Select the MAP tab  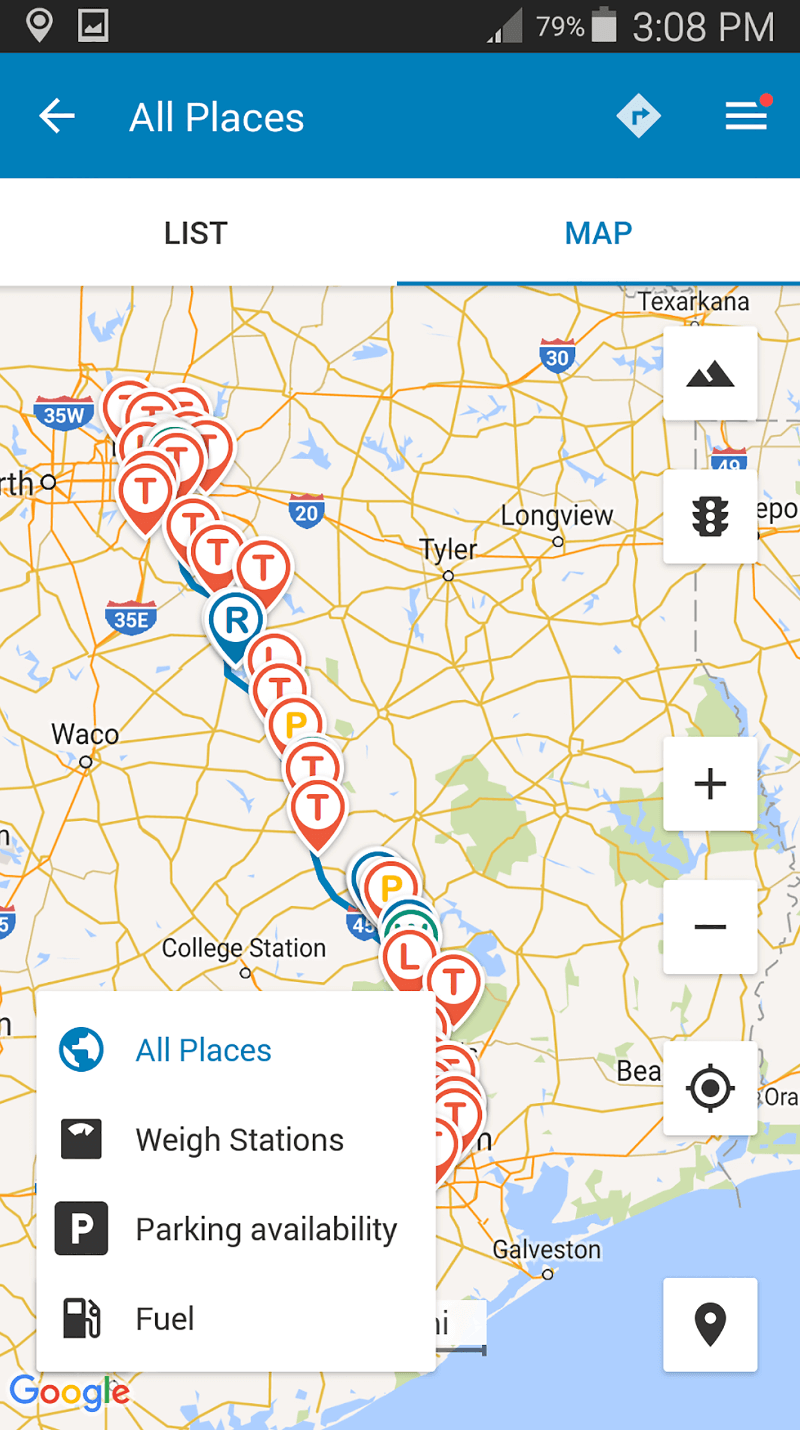pyautogui.click(x=598, y=233)
